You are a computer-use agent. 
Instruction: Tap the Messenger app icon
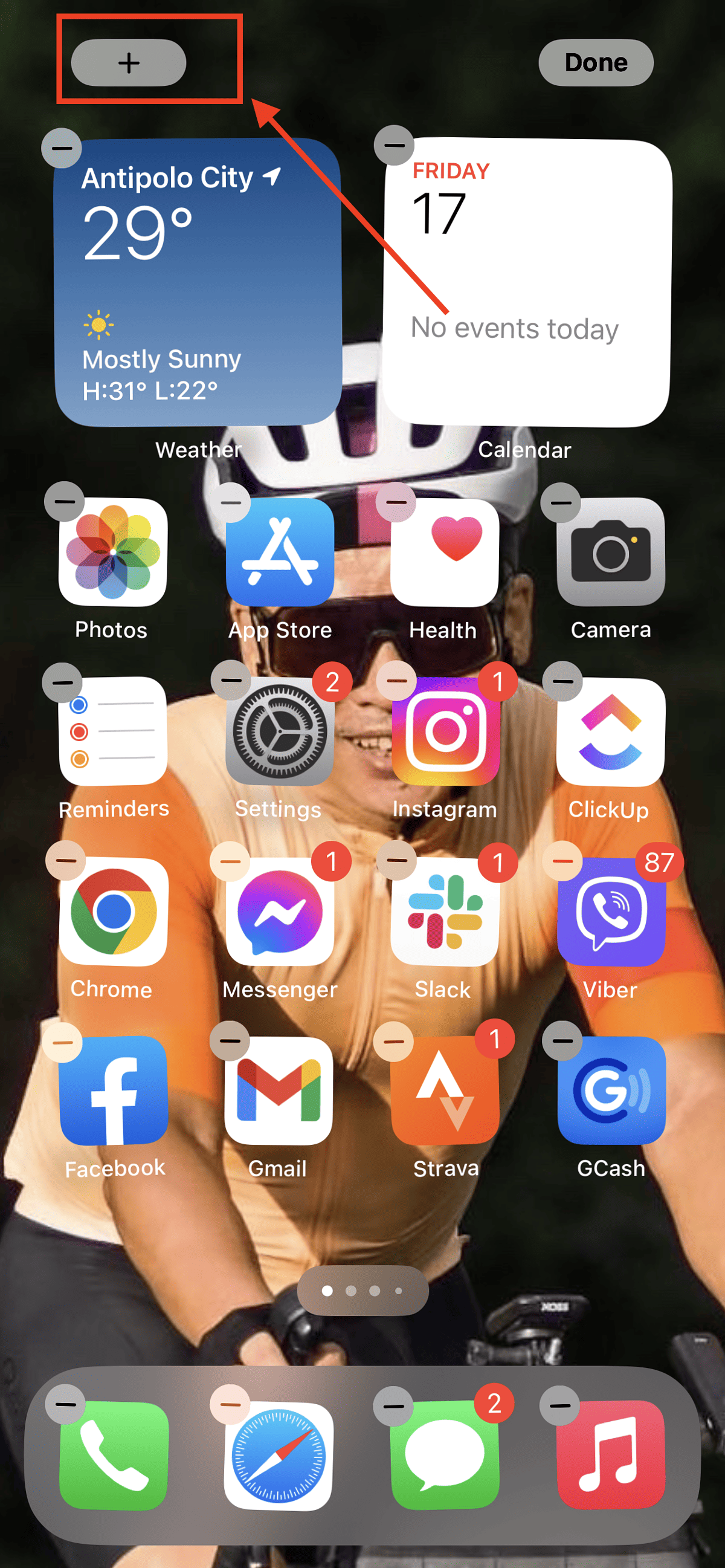coord(280,911)
